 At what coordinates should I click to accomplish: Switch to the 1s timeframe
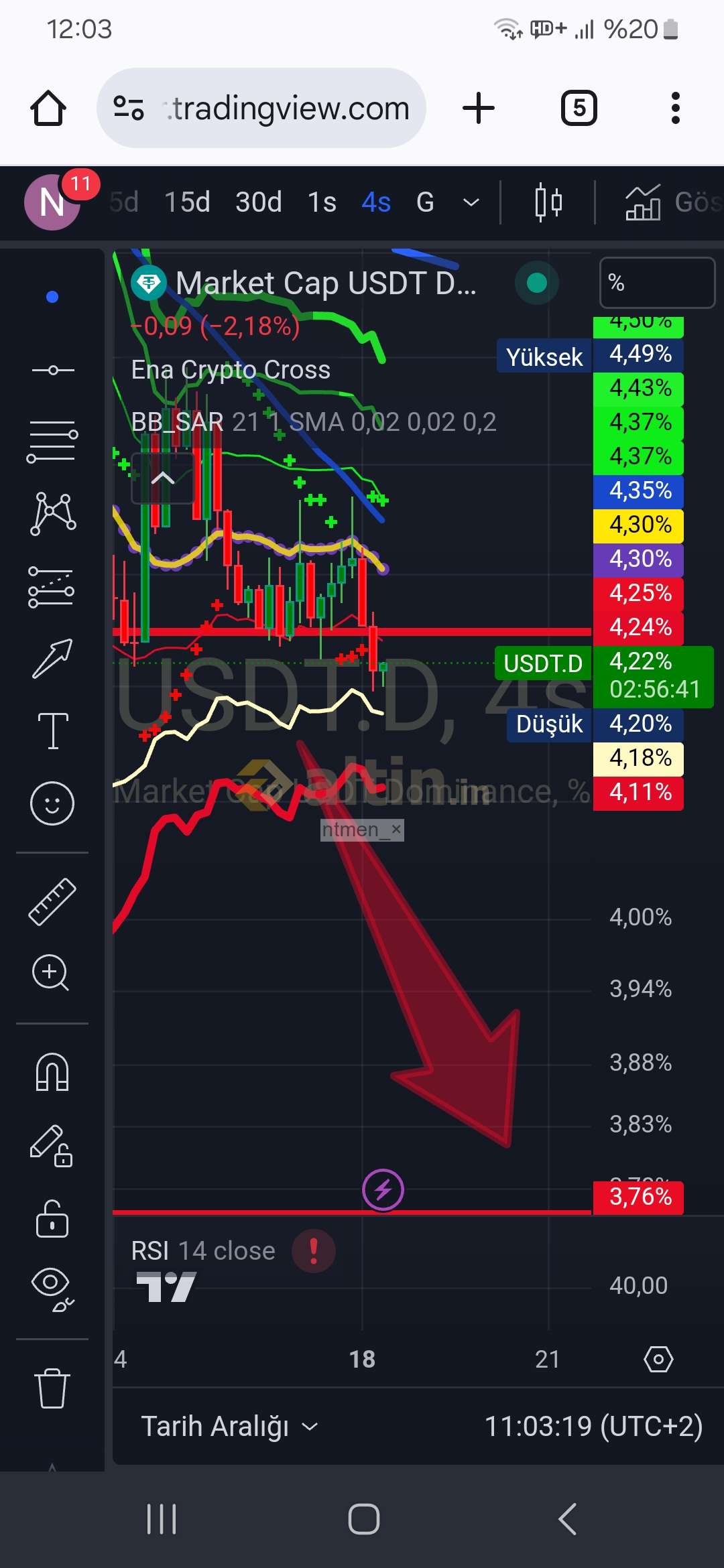click(322, 202)
